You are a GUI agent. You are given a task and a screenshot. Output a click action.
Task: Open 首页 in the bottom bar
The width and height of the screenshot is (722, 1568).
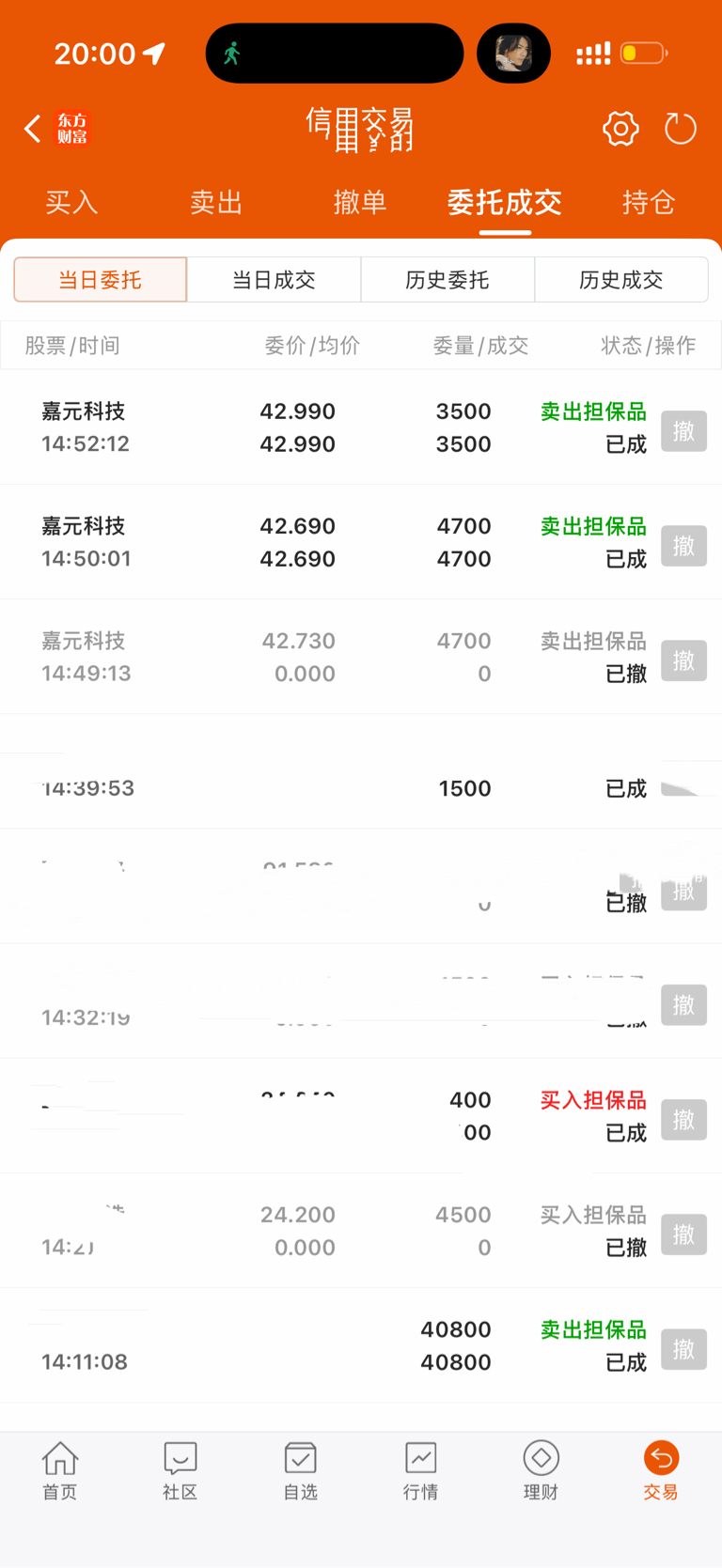click(60, 1471)
